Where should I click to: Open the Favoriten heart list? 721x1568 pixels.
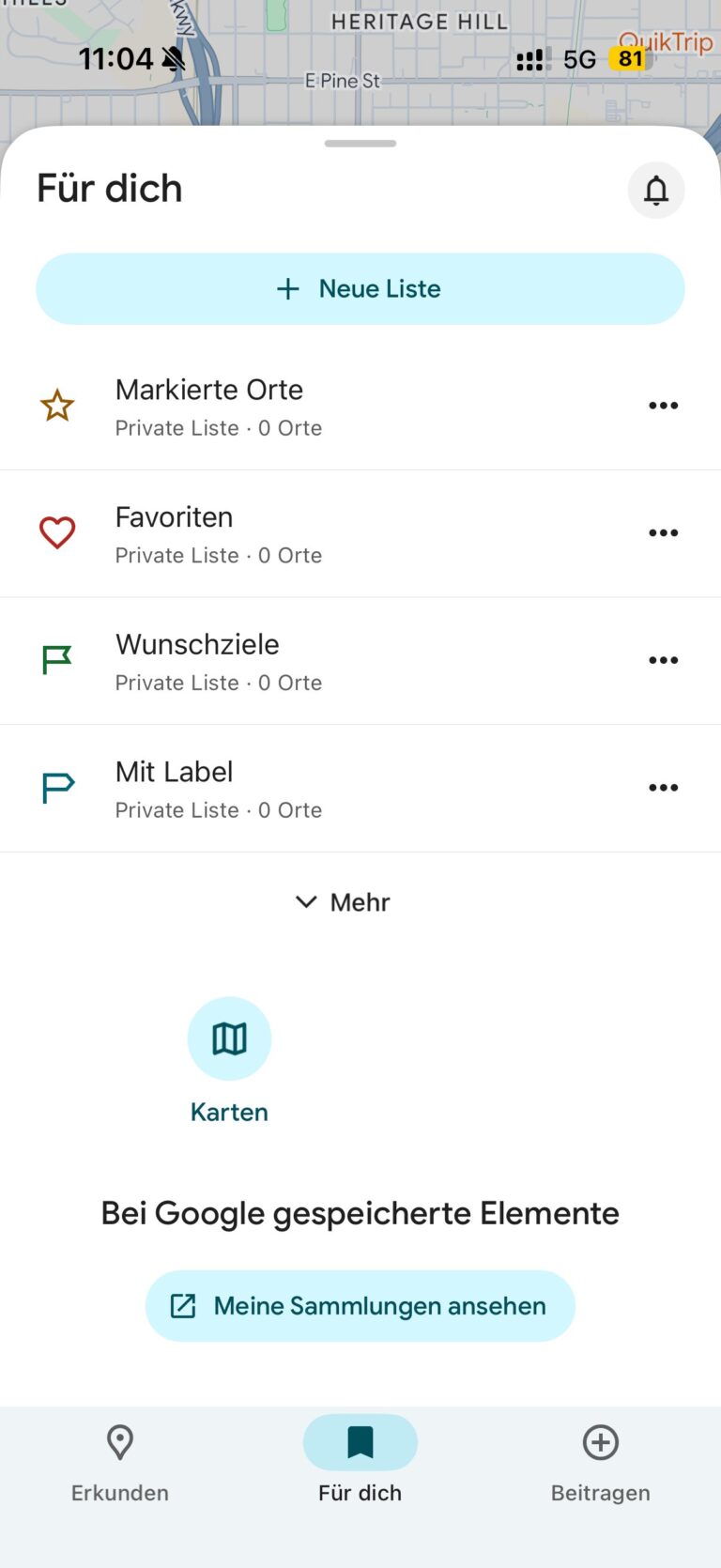174,517
